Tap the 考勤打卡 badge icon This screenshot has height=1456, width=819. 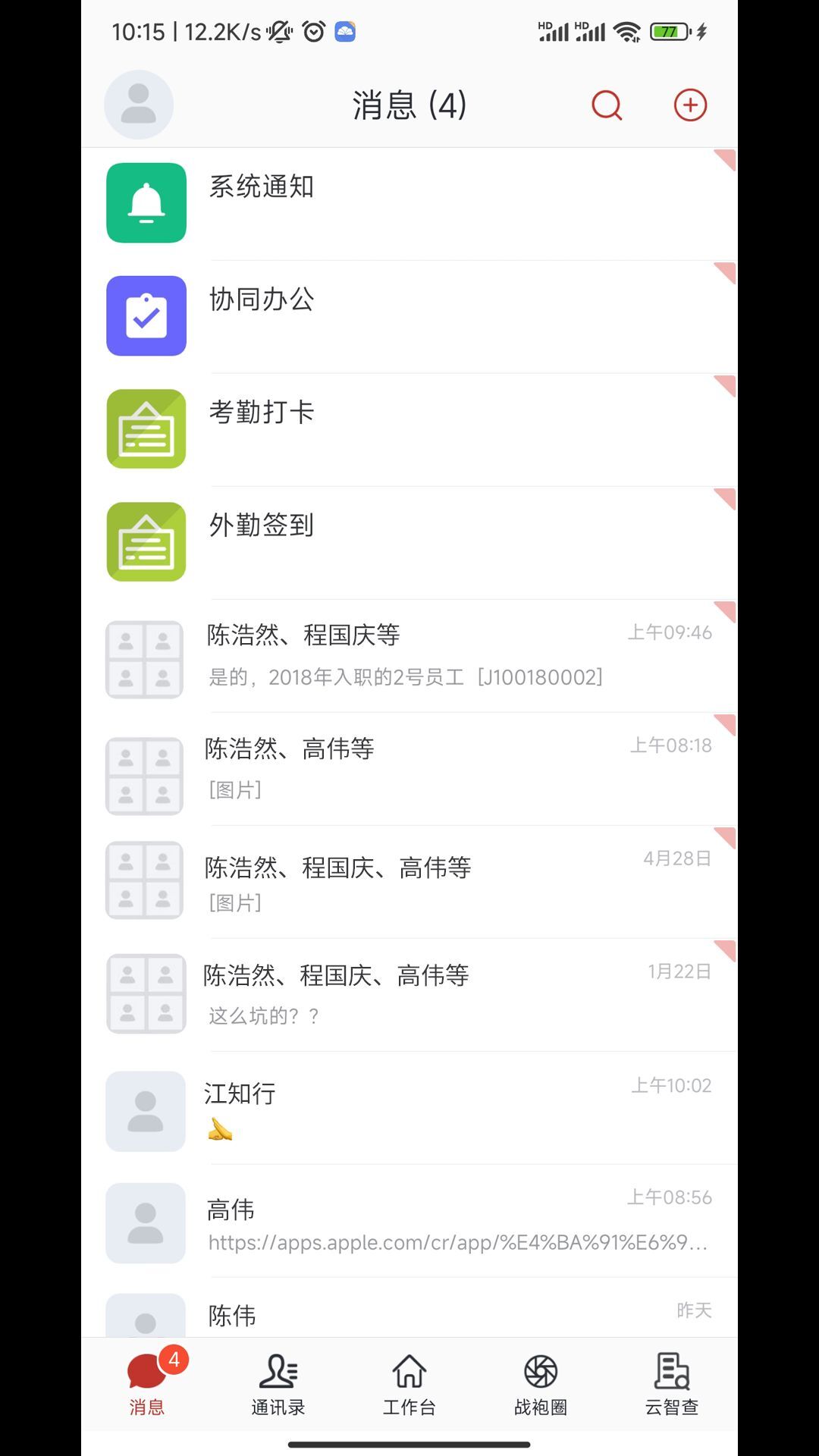pos(146,428)
